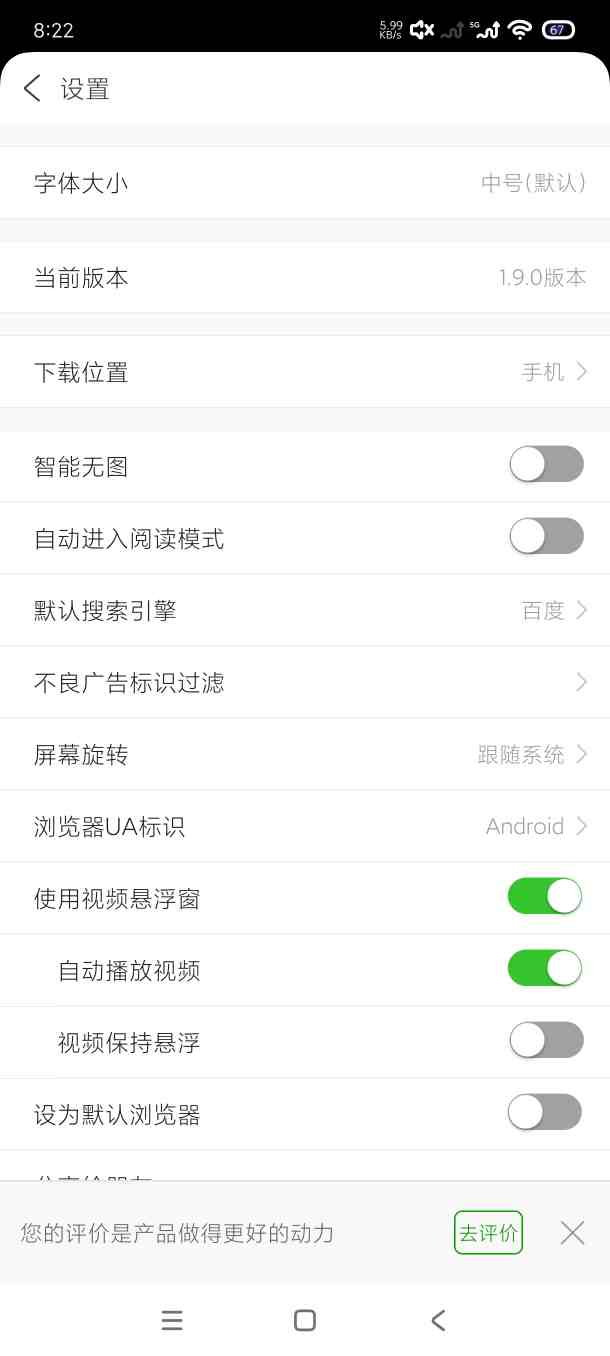This screenshot has width=610, height=1356.
Task: Tap the 去评价 button
Action: 488,1233
